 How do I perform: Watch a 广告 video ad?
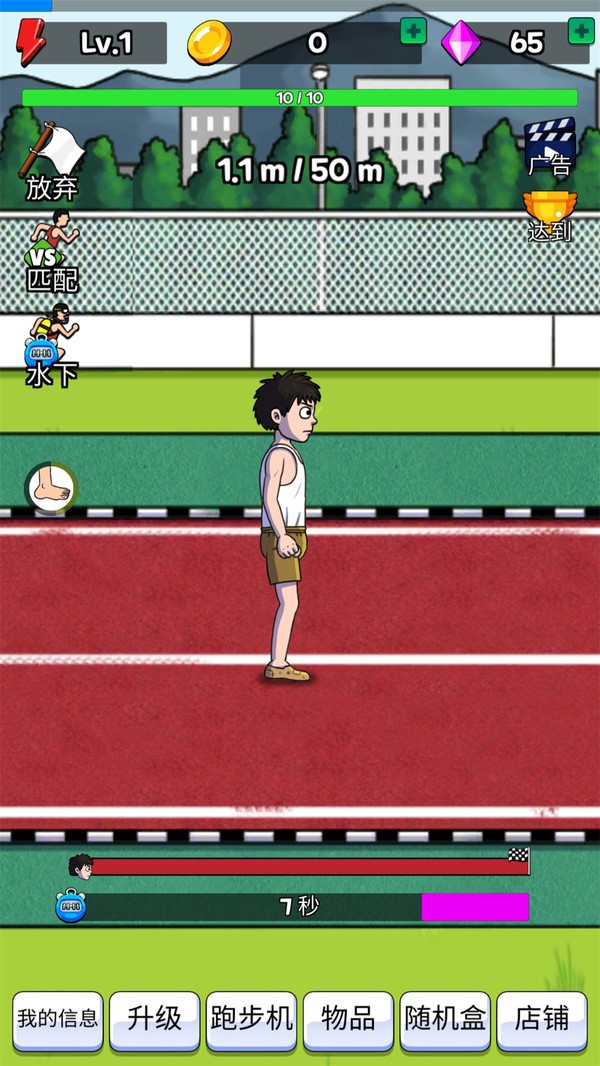pyautogui.click(x=549, y=147)
